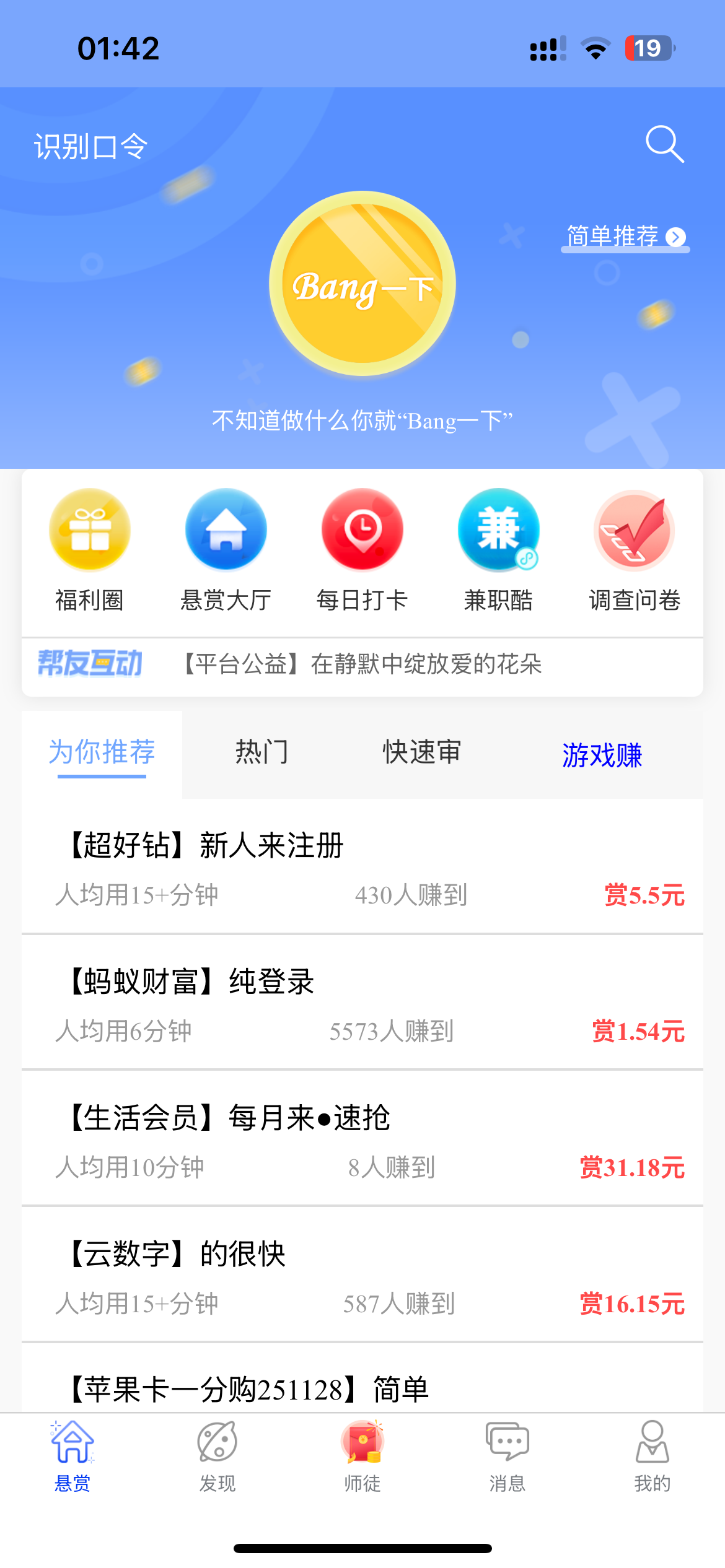Viewport: 725px width, 1568px height.
Task: Open the 【云数字】的很快 task
Action: (362, 1276)
